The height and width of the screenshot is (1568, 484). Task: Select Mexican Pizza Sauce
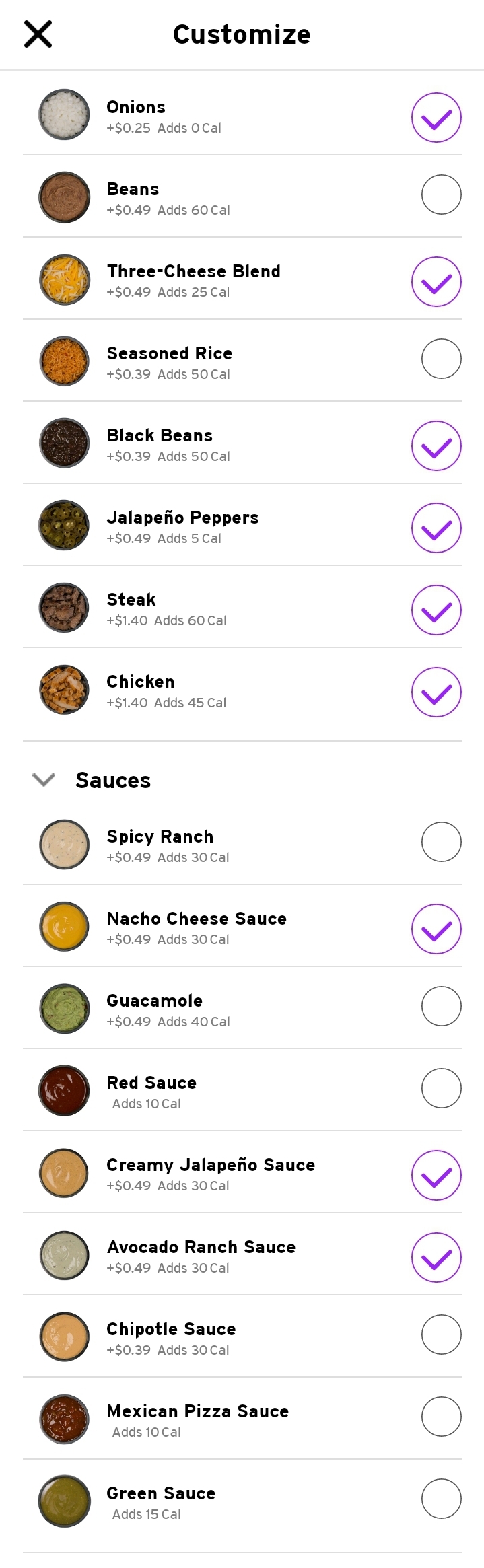[x=442, y=1417]
